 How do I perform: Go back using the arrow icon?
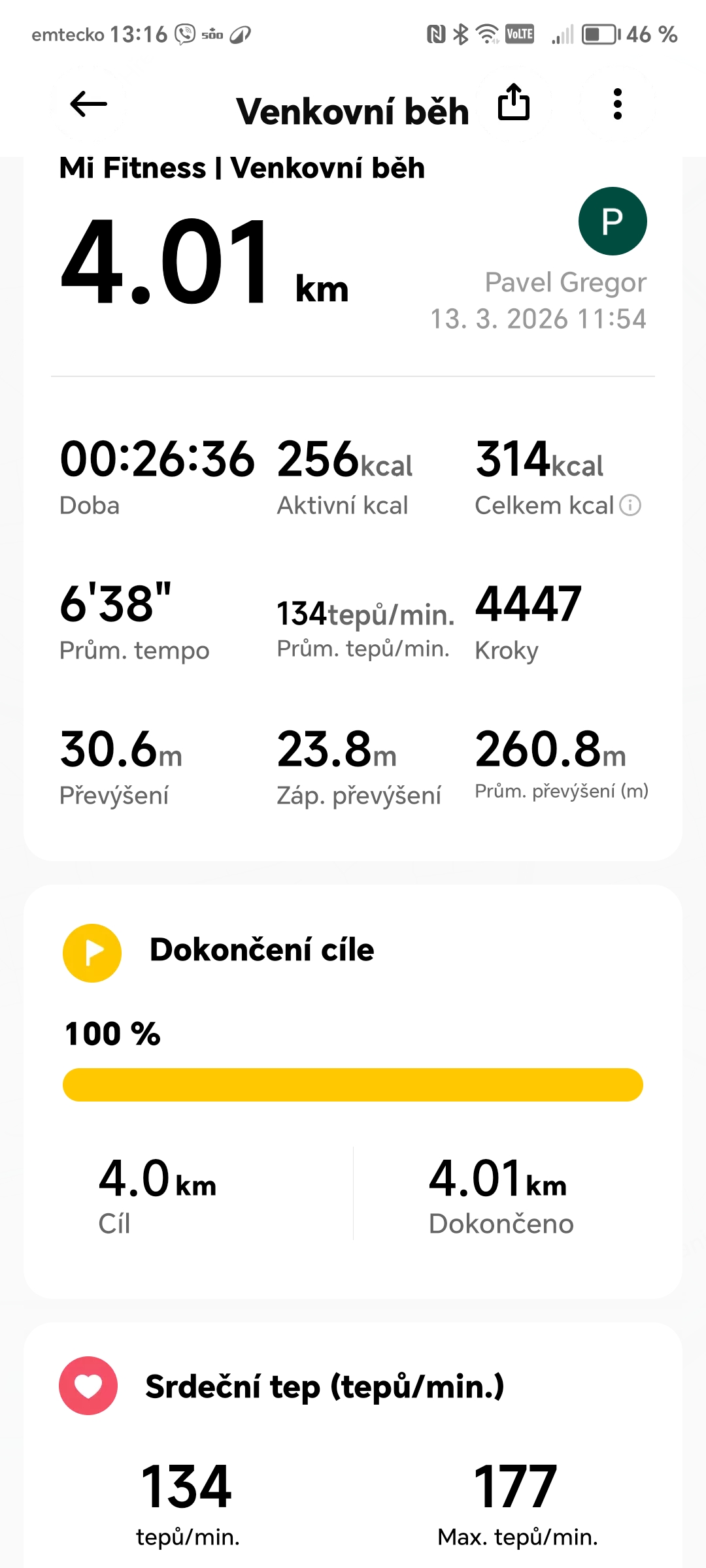tap(88, 104)
